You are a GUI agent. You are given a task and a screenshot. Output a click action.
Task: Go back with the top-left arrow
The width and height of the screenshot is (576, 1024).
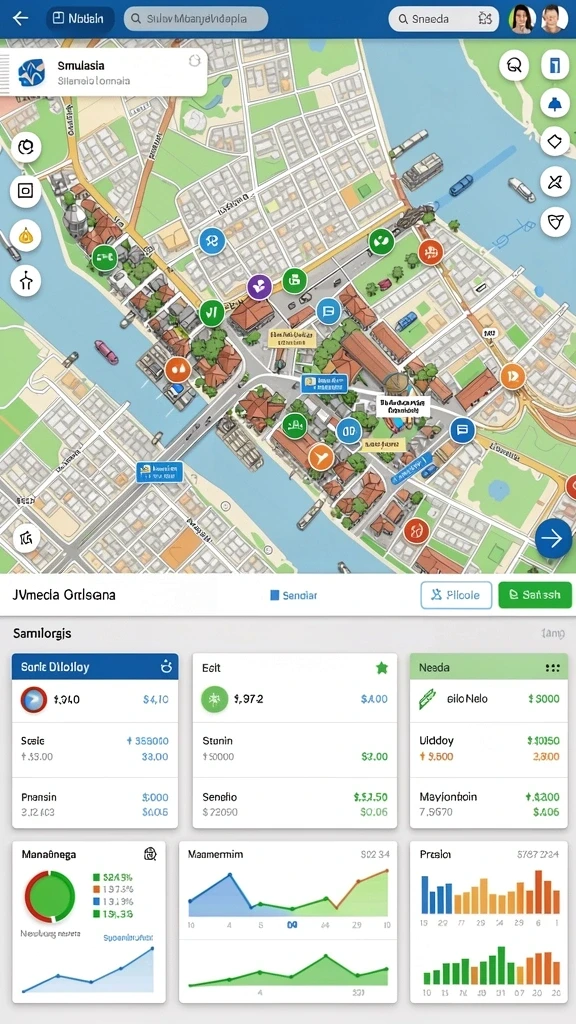click(x=21, y=18)
